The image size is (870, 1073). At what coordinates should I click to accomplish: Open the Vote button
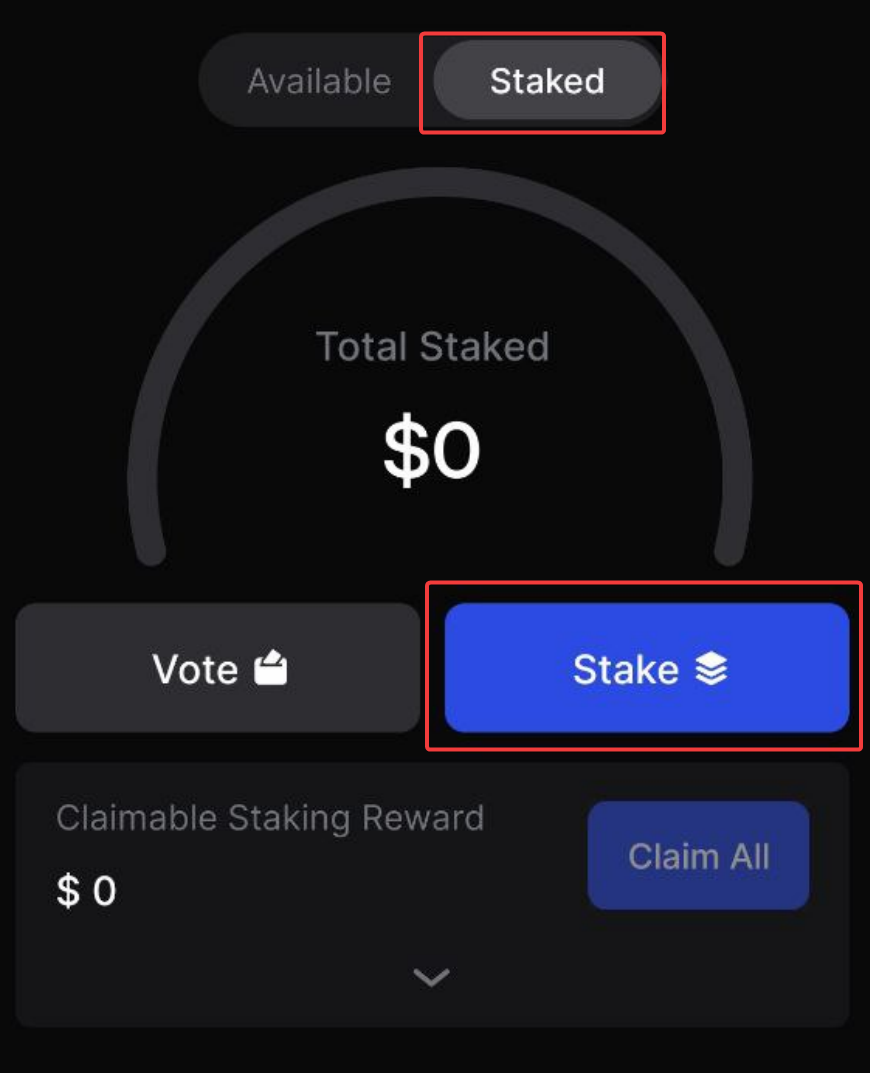point(218,668)
